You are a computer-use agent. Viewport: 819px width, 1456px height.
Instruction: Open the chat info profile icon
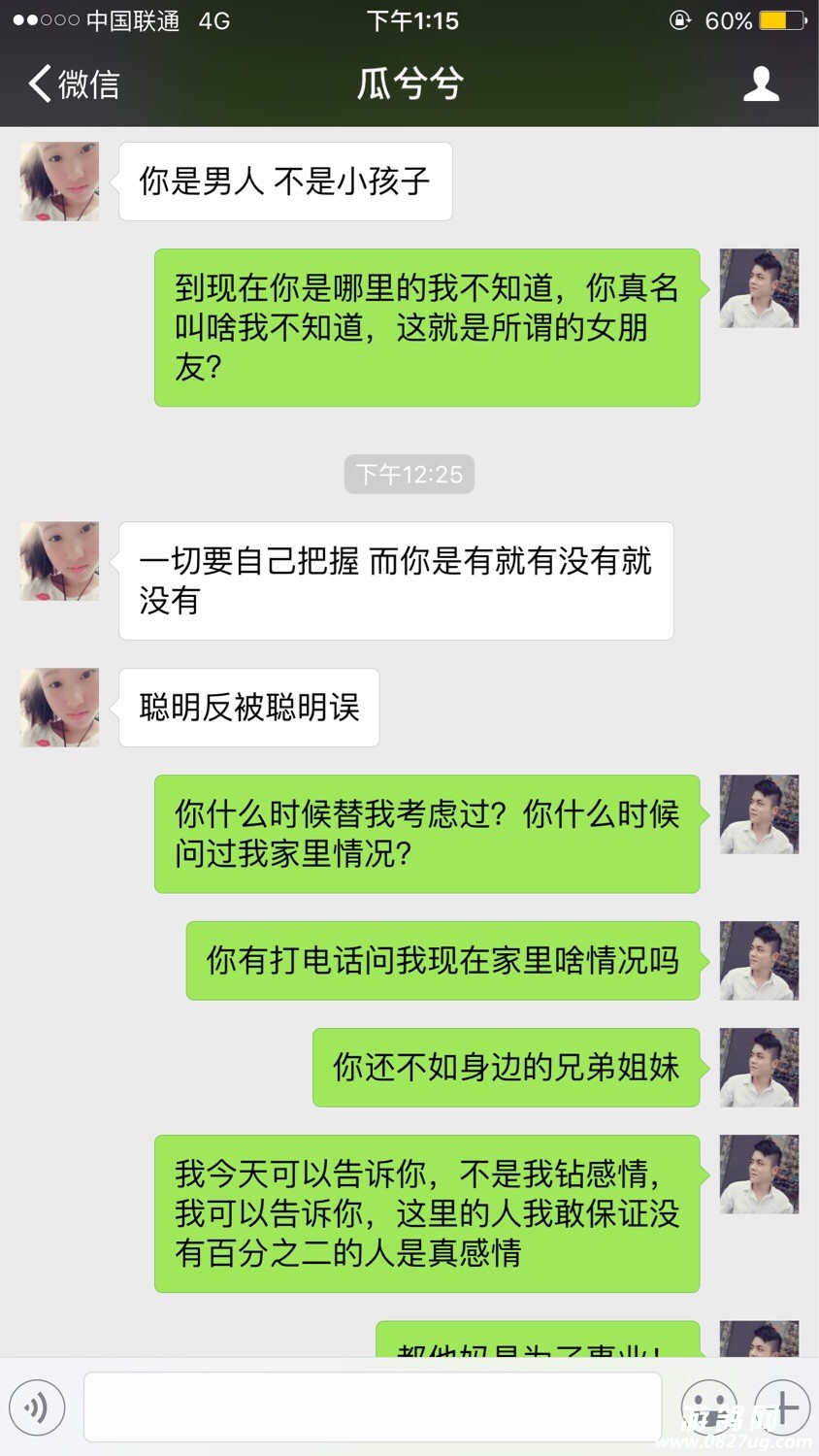(x=761, y=84)
